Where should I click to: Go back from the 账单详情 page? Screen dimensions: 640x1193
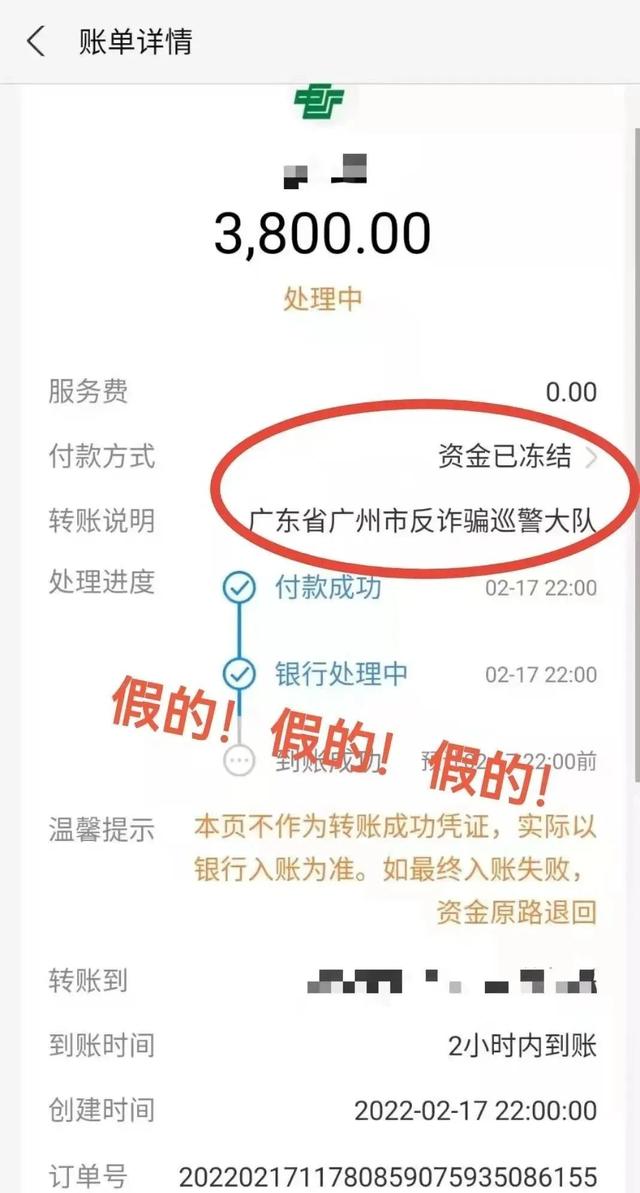tap(37, 42)
